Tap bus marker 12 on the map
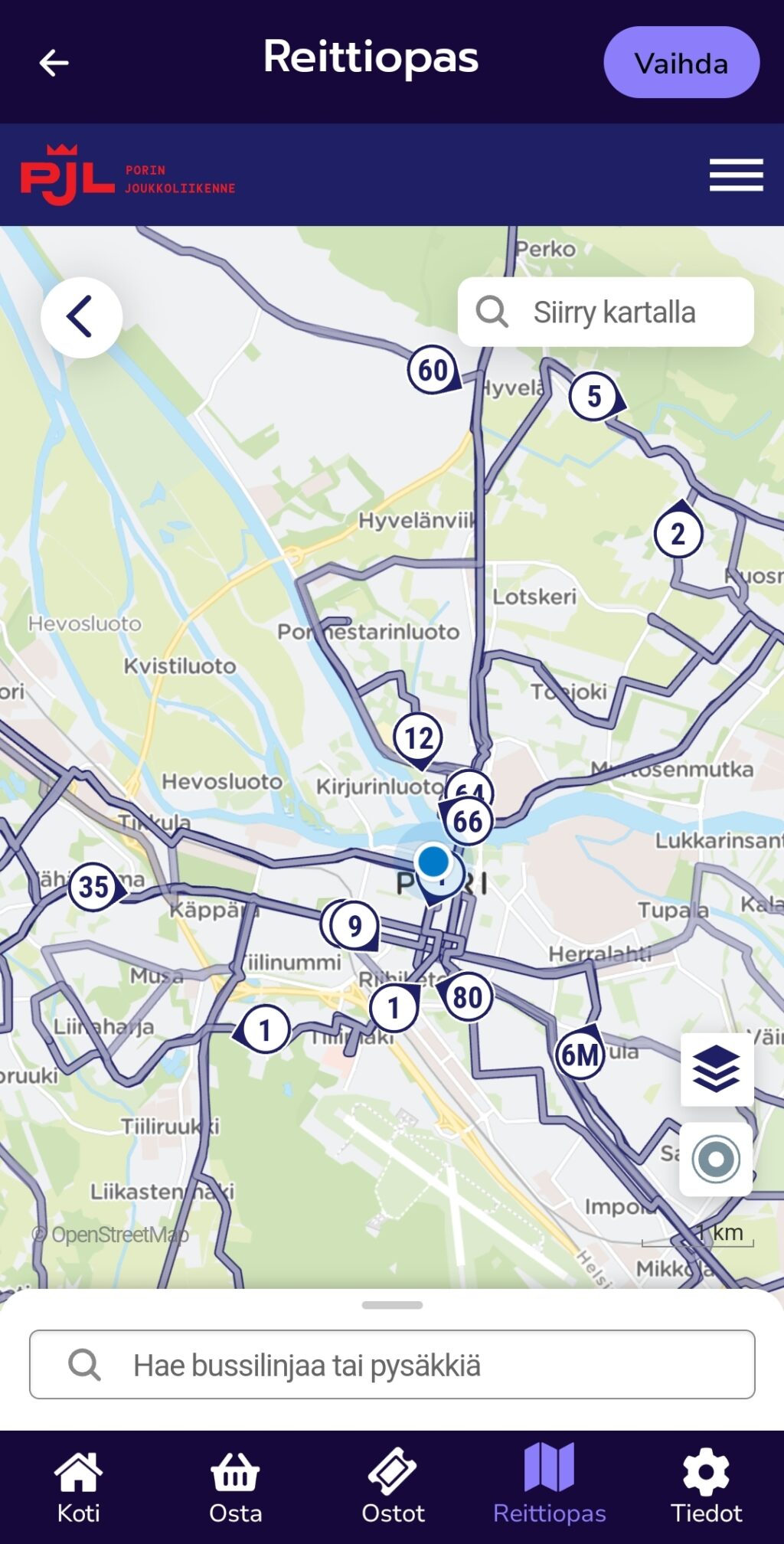Viewport: 784px width, 1544px height. coord(418,738)
